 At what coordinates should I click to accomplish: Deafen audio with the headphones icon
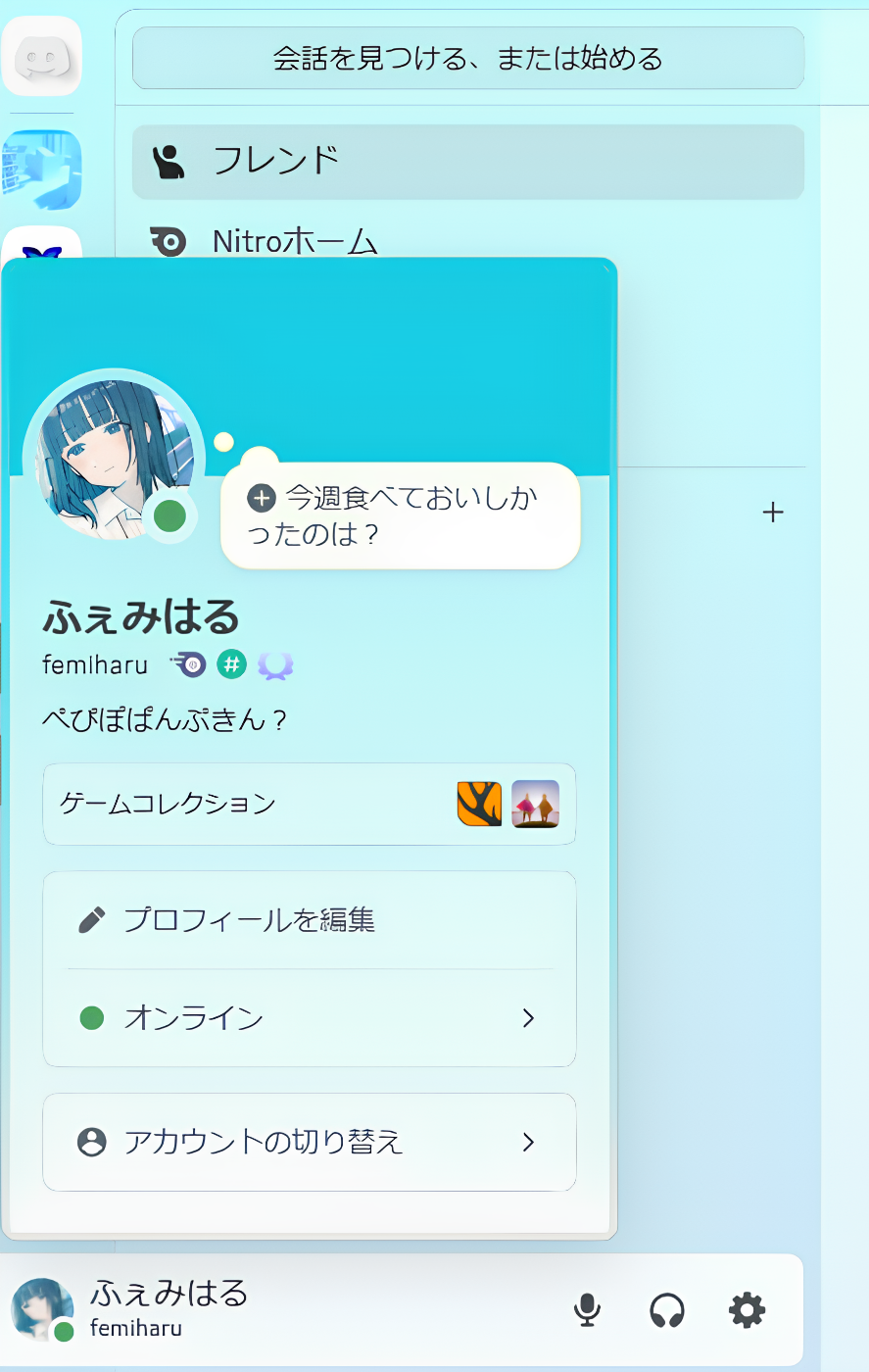[667, 1309]
